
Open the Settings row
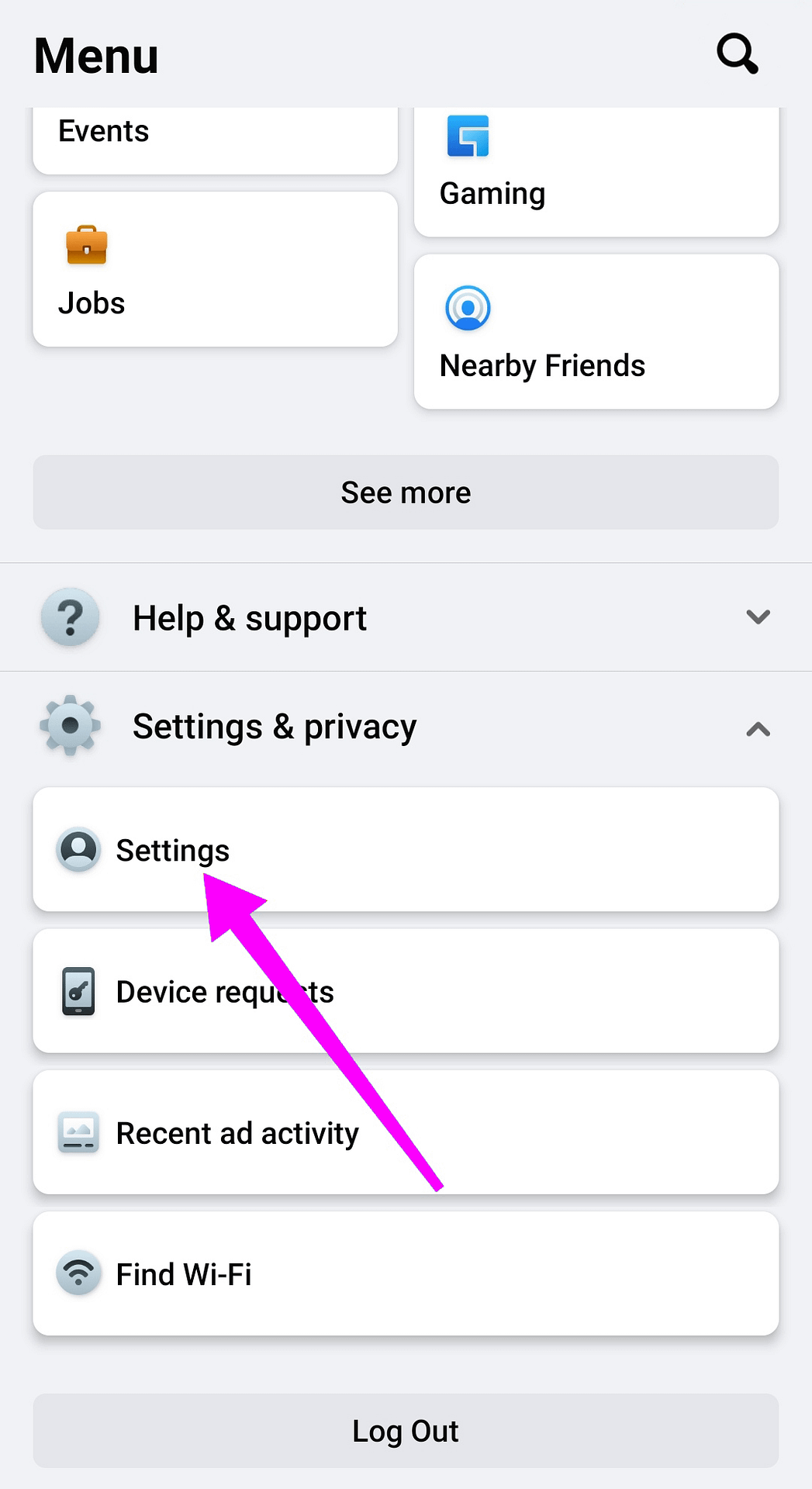click(x=406, y=850)
